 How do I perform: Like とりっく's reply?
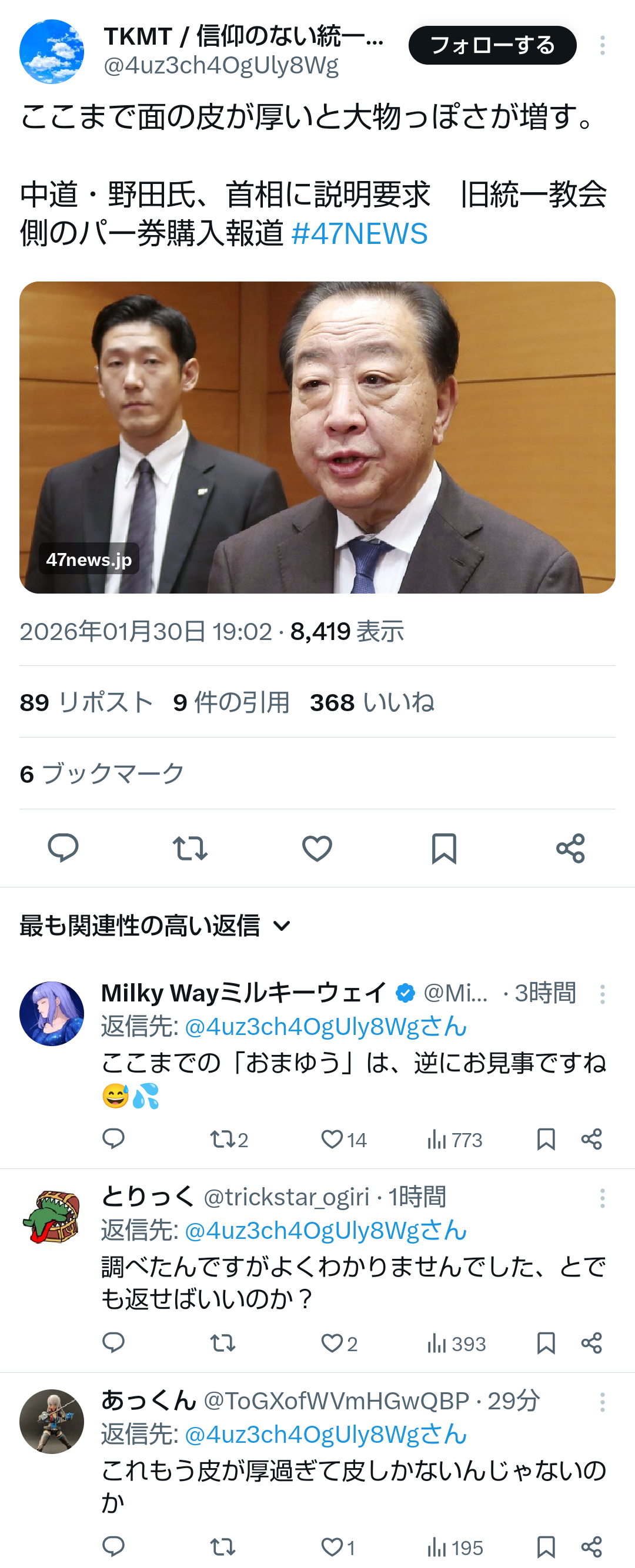(332, 1343)
